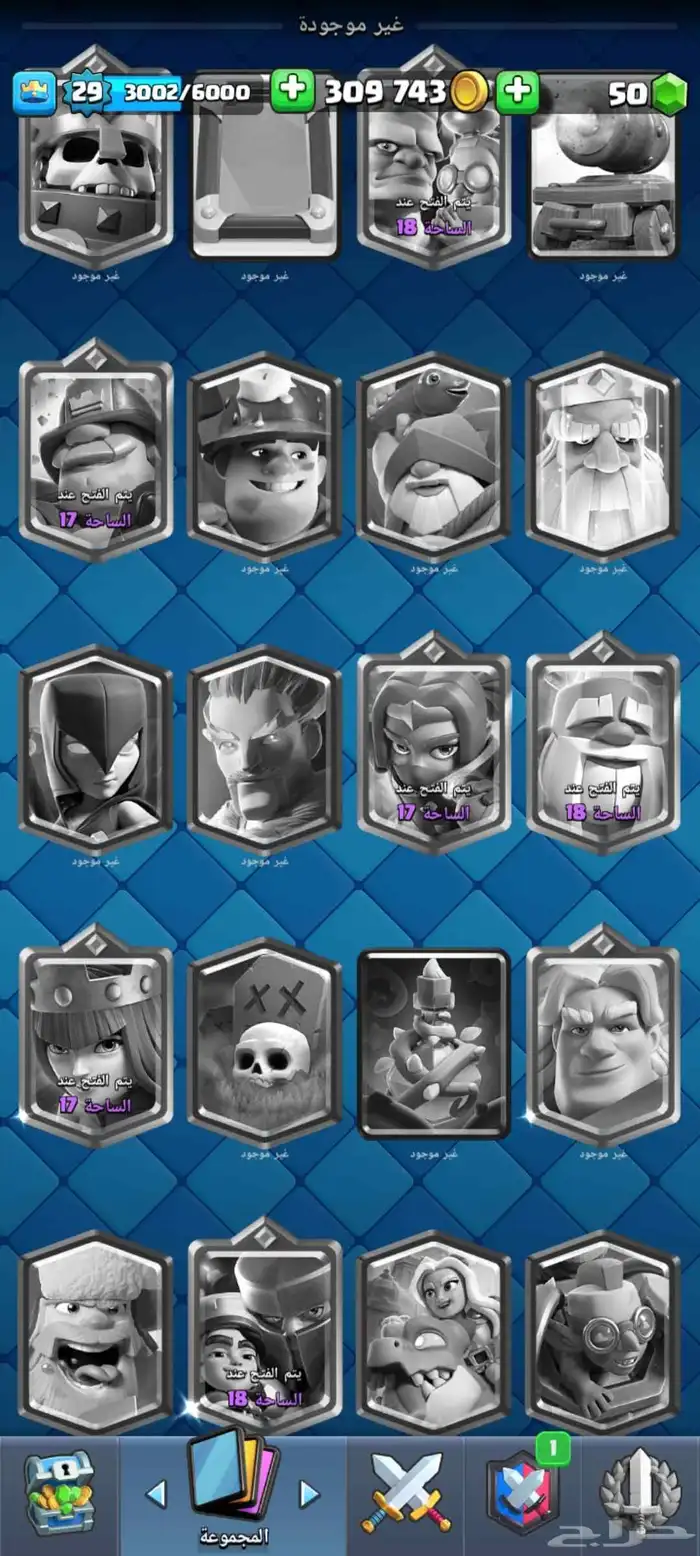Viewport: 700px width, 1556px height.
Task: Tap the right arrow beside the cards tab
Action: click(309, 1494)
